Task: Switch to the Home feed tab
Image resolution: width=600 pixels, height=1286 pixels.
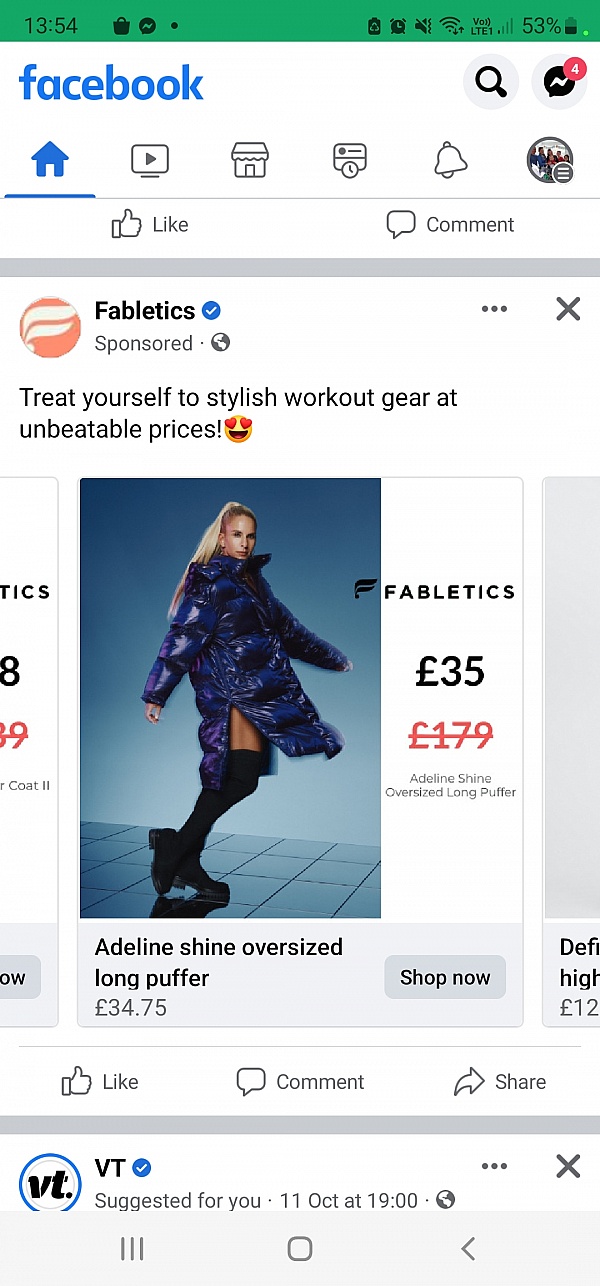Action: 50,160
